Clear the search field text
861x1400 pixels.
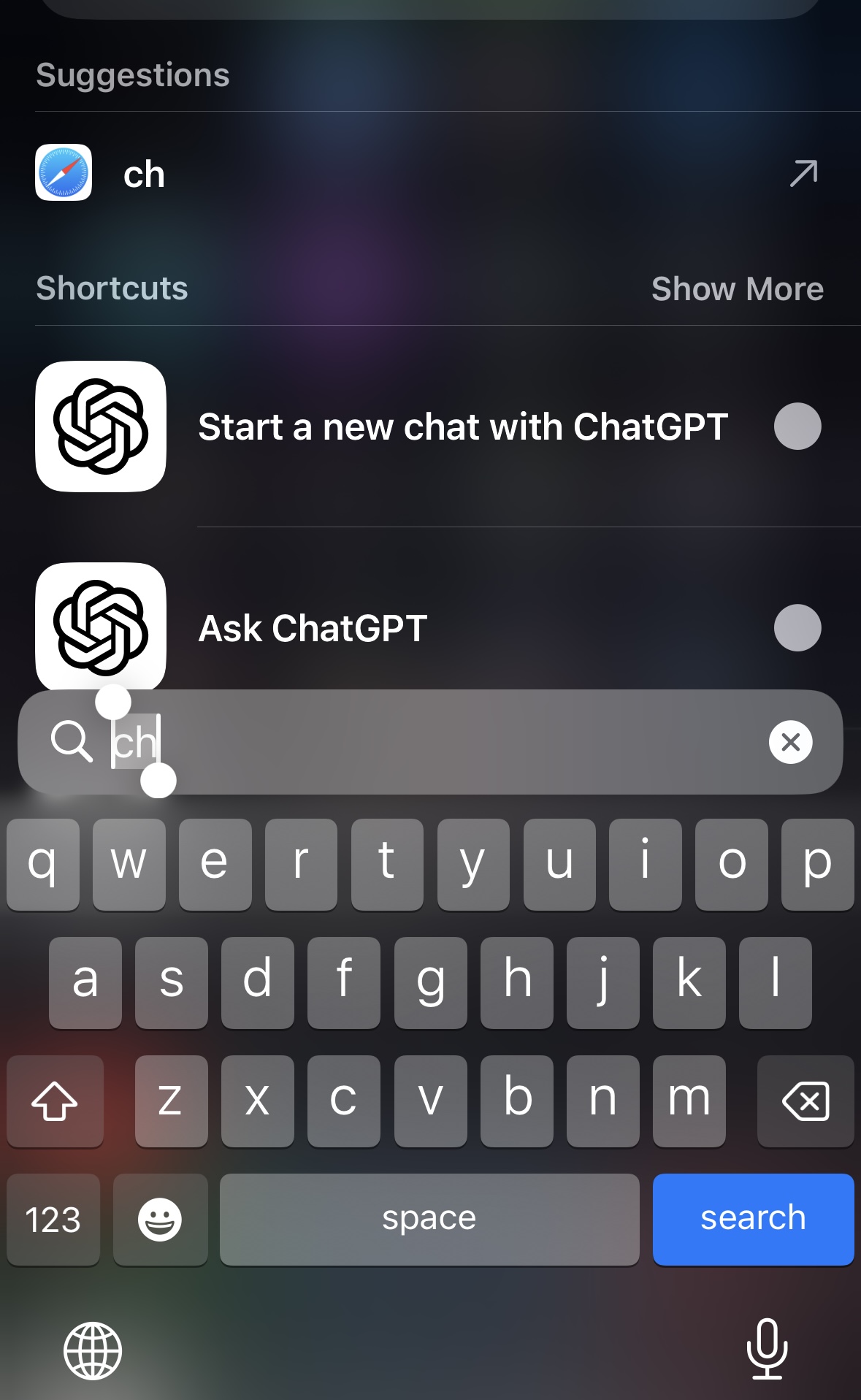pos(790,742)
